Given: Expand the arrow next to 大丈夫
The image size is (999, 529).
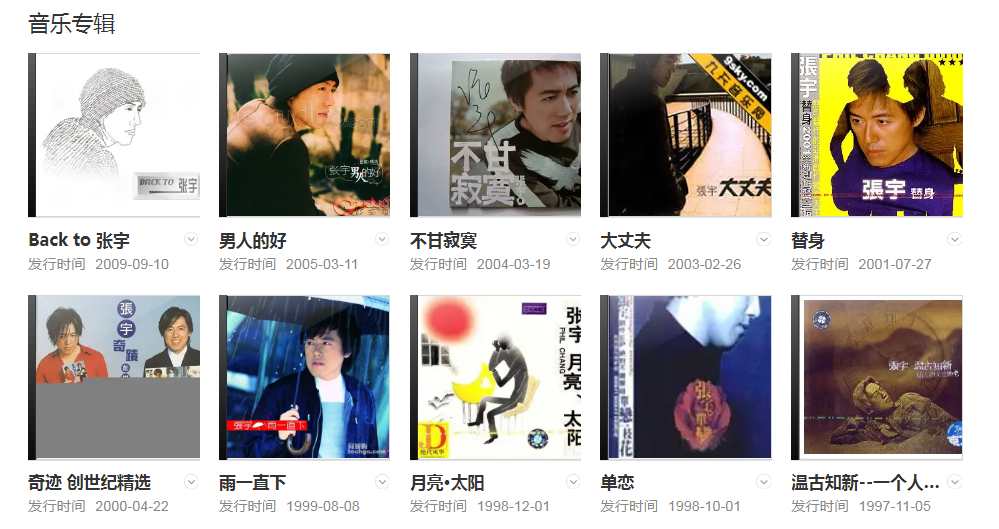Looking at the screenshot, I should [764, 239].
